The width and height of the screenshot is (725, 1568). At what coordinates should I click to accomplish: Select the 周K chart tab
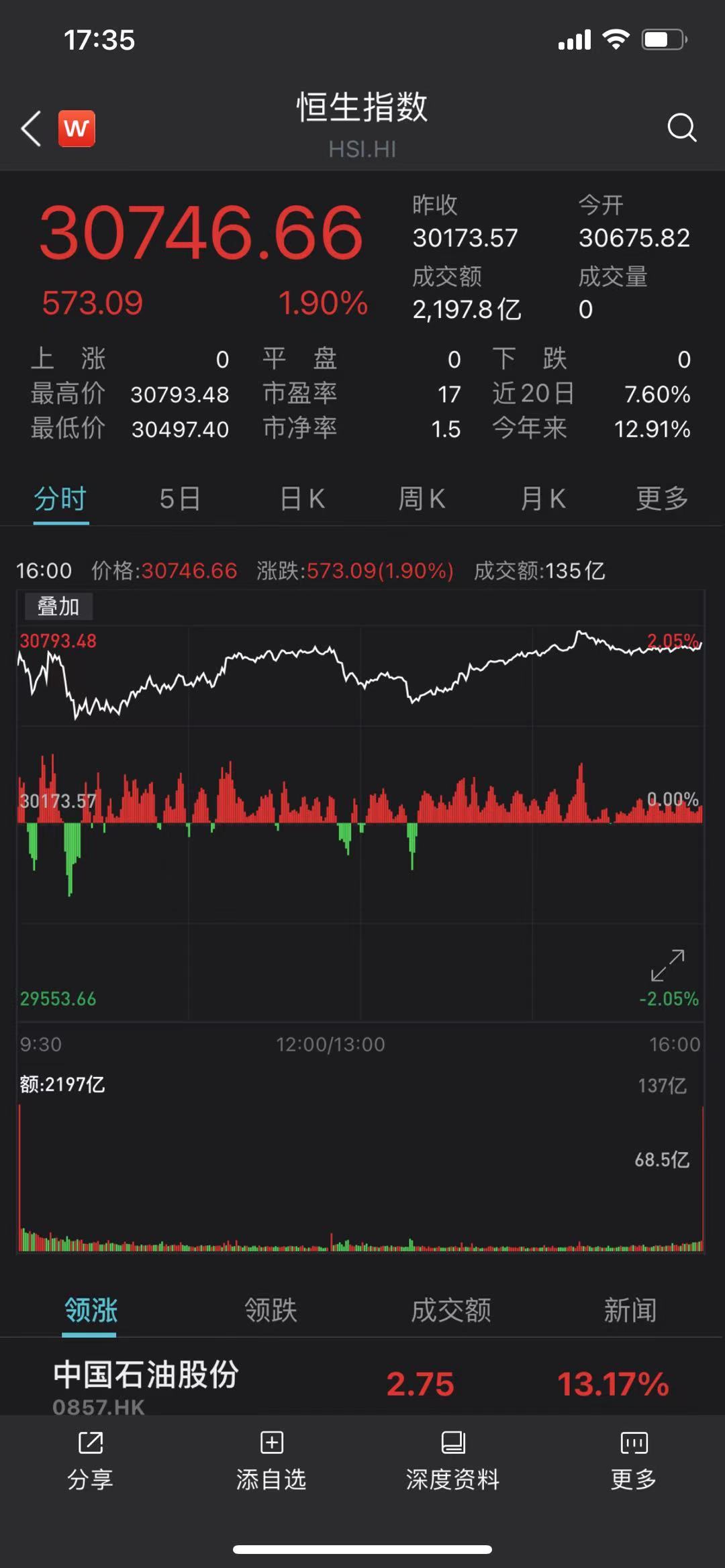click(422, 499)
